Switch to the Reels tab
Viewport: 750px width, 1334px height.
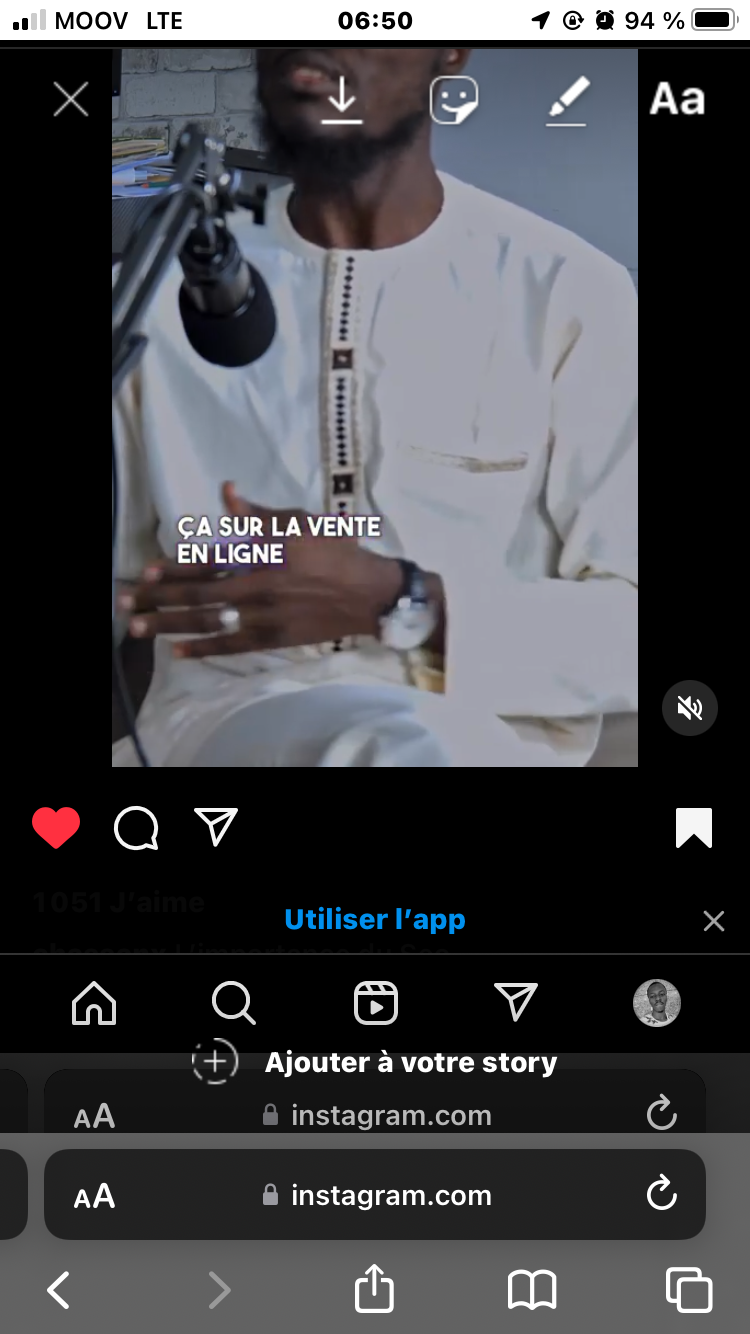tap(376, 1003)
